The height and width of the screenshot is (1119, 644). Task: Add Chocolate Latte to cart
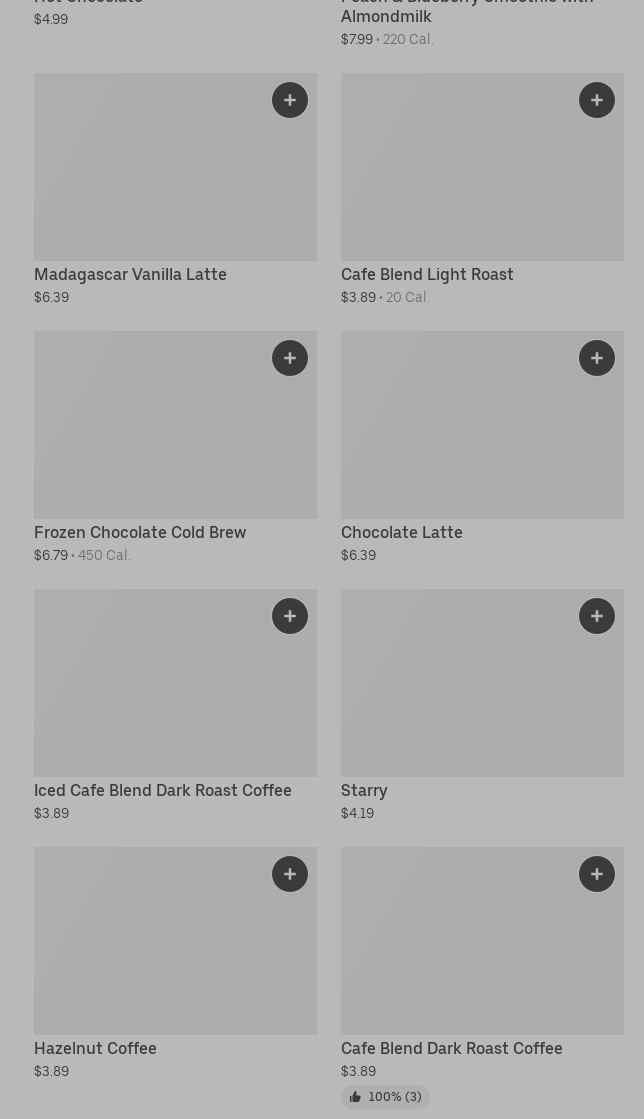pos(597,358)
